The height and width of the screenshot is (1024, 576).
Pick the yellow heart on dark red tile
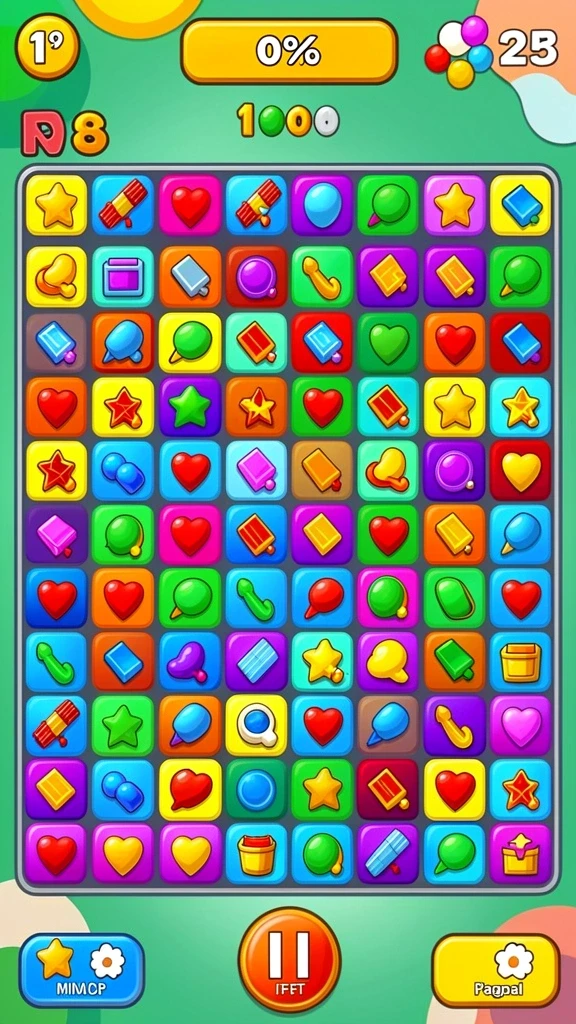coord(520,470)
